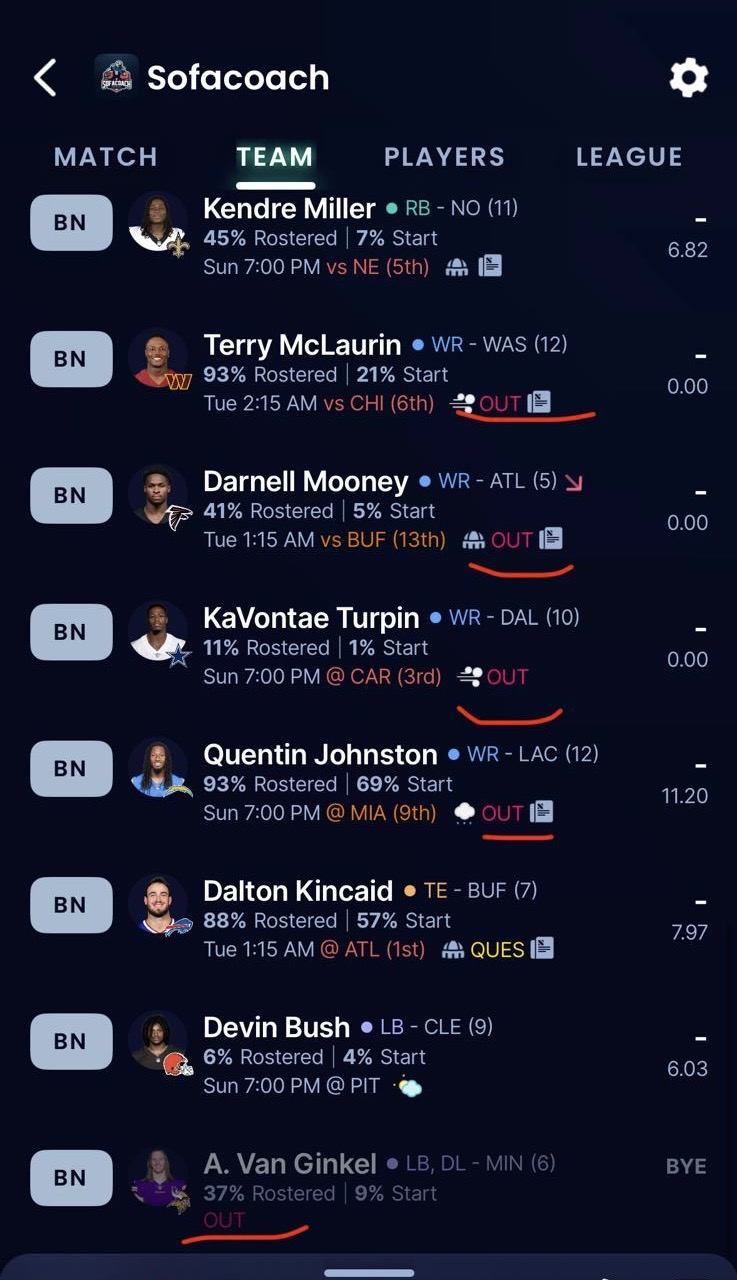
Task: Switch to the MATCH tab
Action: [x=105, y=157]
